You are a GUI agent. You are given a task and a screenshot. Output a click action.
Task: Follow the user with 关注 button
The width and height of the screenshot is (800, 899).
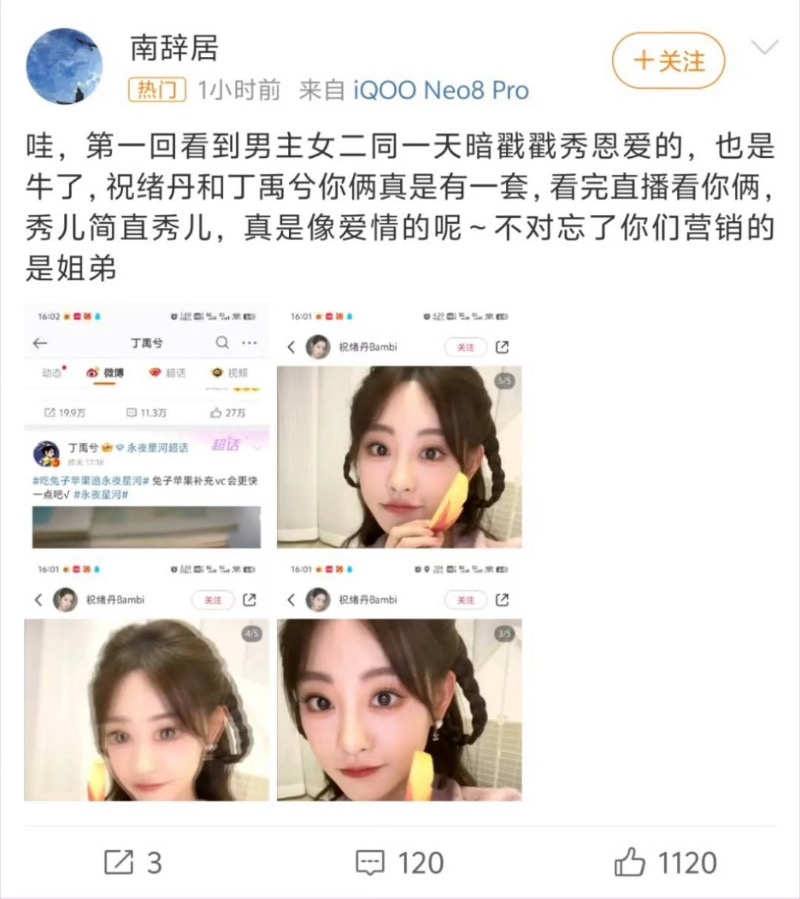coord(668,60)
